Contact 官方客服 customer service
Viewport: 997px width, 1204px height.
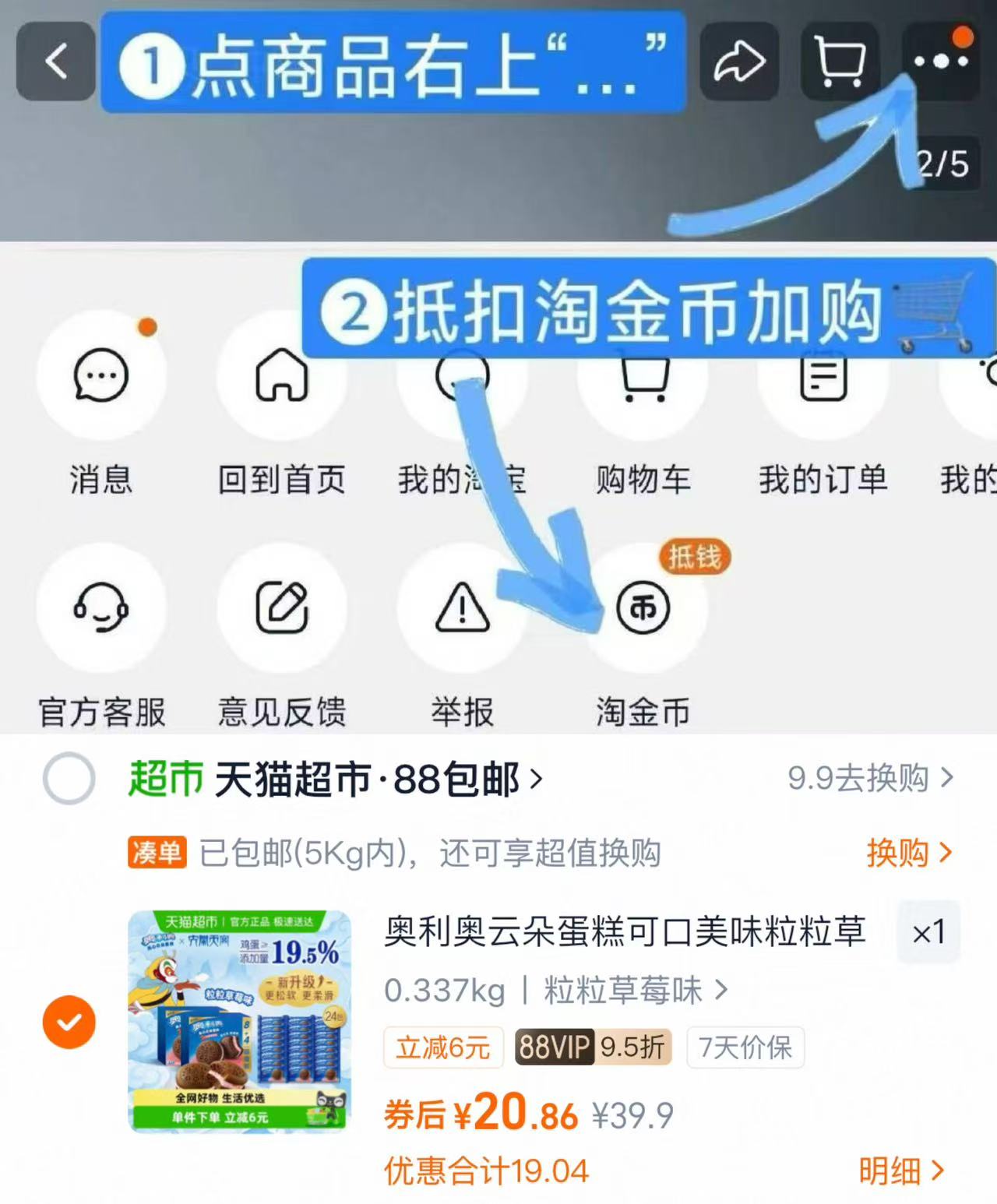(102, 609)
